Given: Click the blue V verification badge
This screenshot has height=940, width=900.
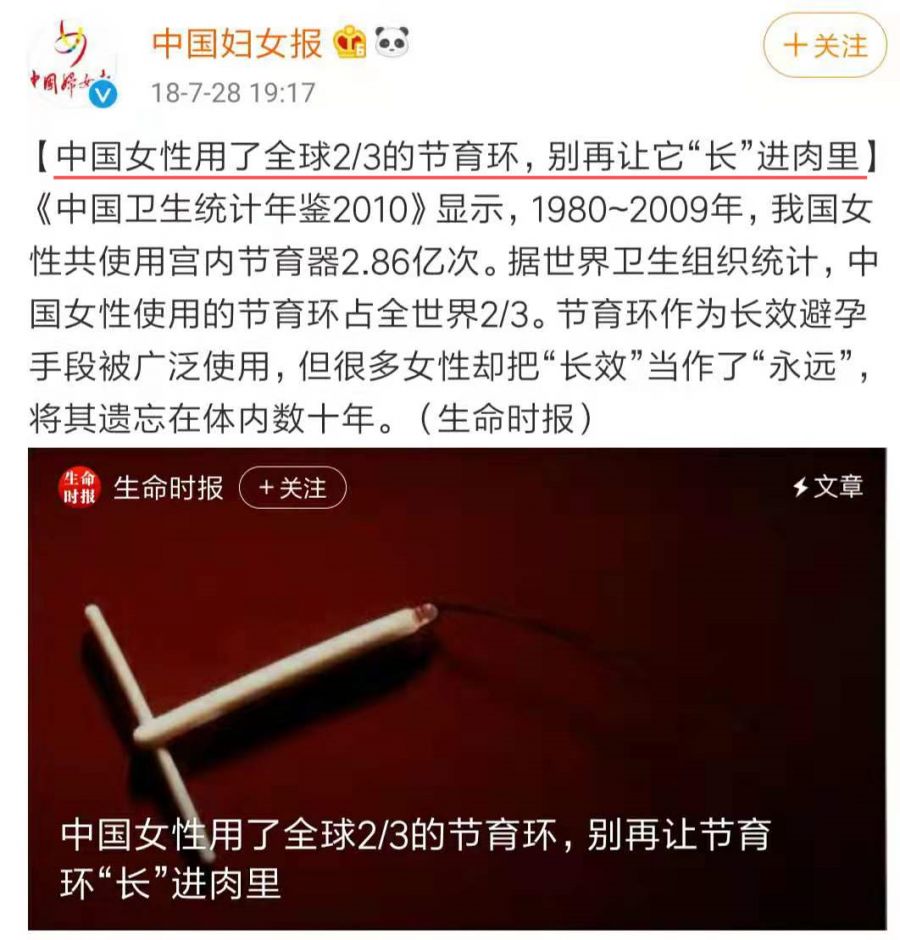Looking at the screenshot, I should (x=103, y=94).
